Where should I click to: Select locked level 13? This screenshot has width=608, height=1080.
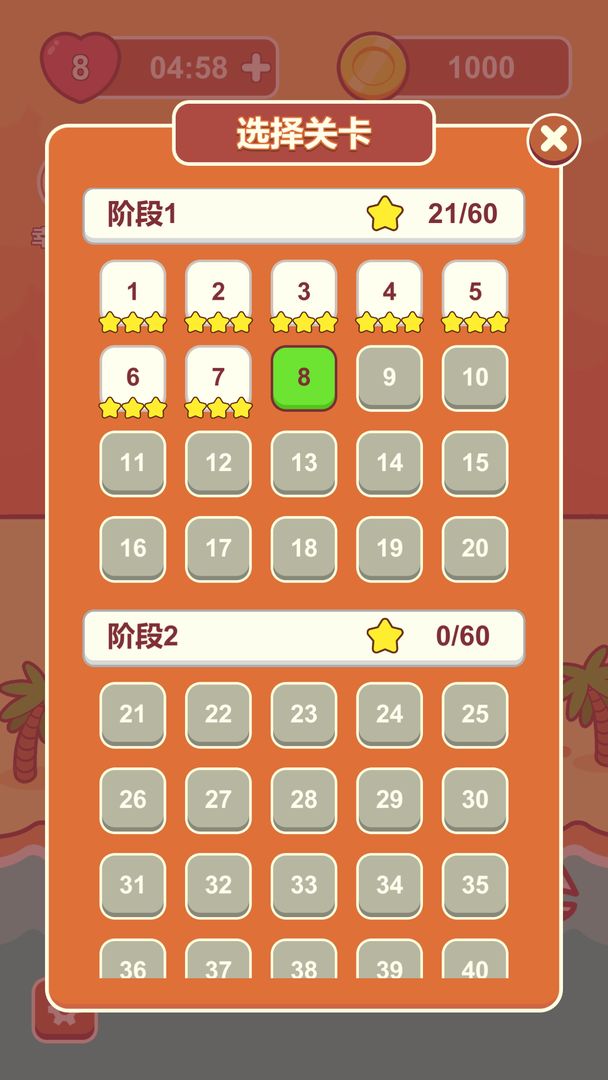304,464
